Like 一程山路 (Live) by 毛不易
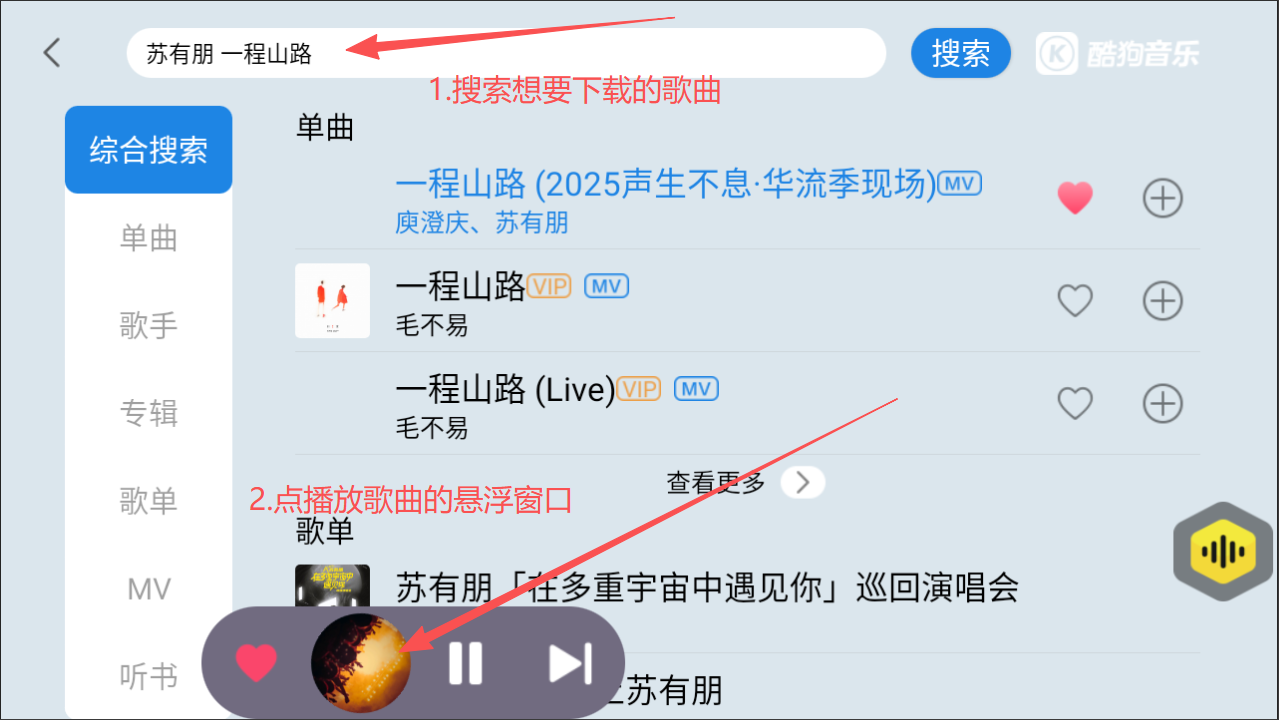Screen dimensions: 1279x720 (x=1075, y=404)
